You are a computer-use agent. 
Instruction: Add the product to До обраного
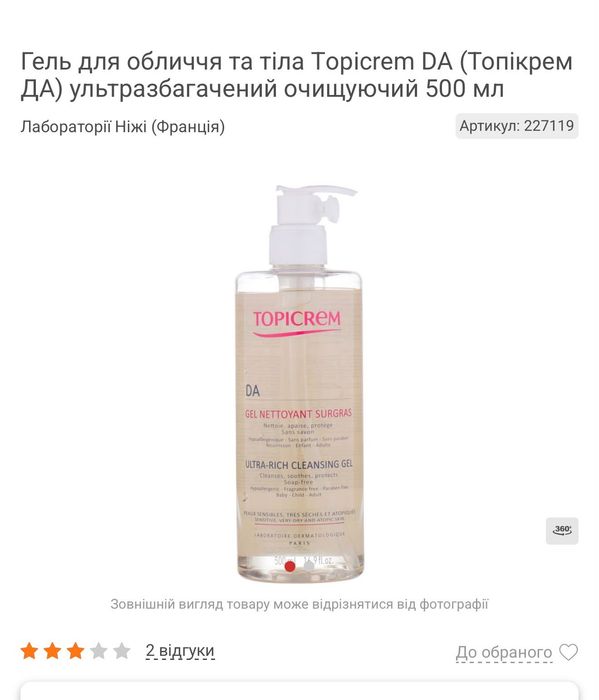(516, 652)
